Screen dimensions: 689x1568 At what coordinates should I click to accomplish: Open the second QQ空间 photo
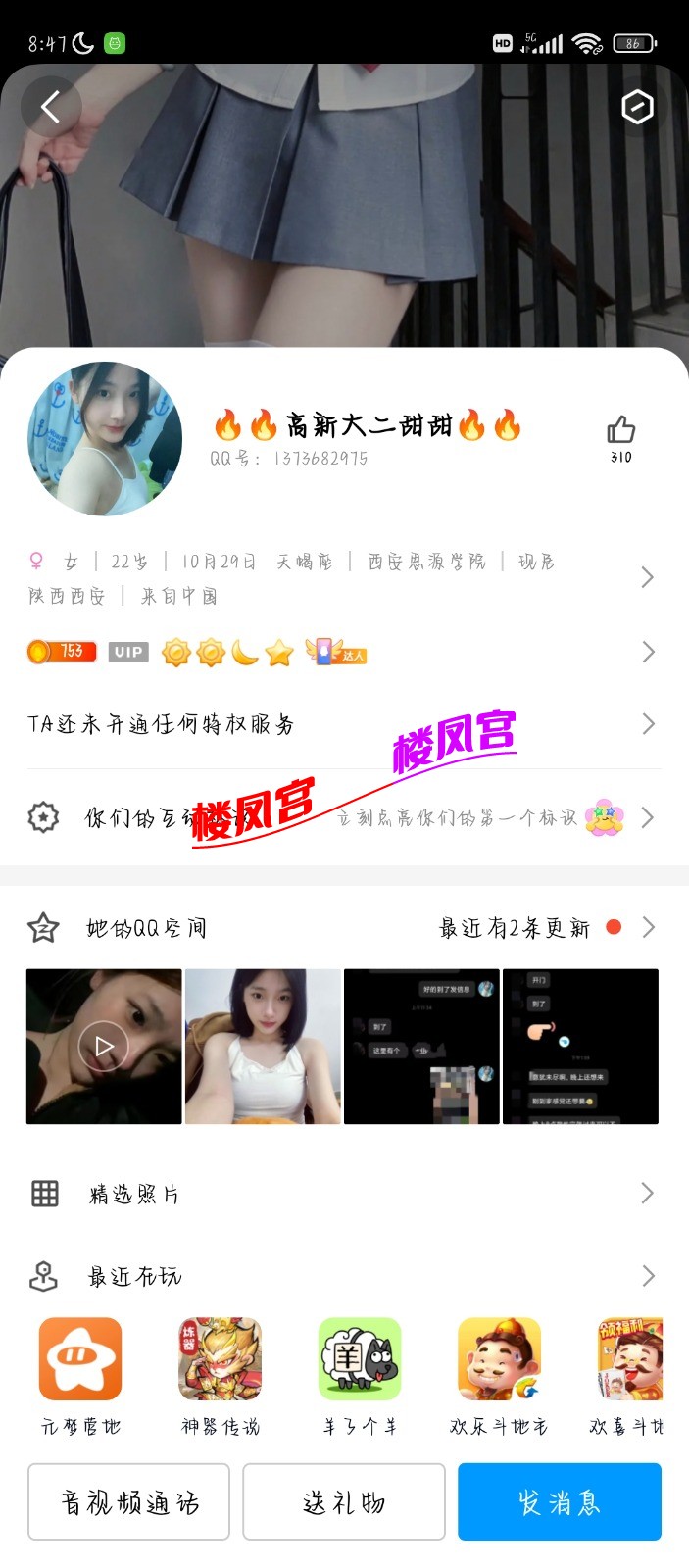(x=263, y=1046)
